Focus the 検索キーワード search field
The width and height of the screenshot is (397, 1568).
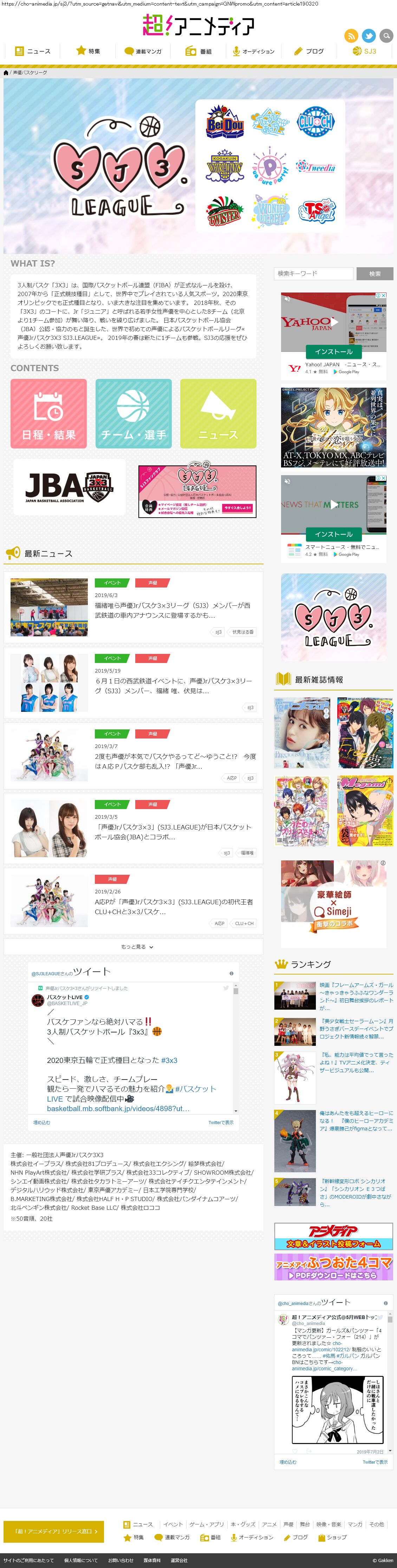[x=314, y=273]
